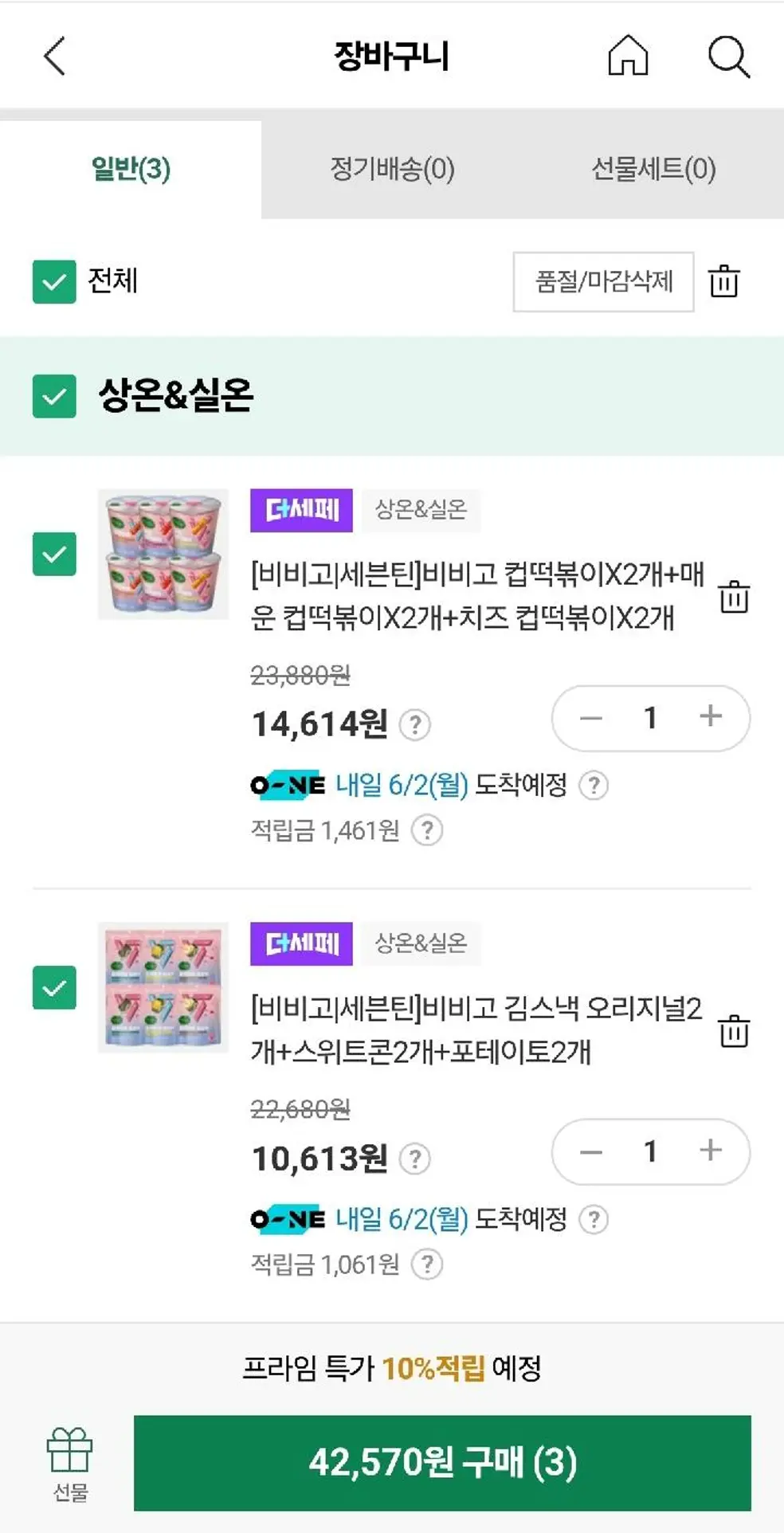Open the 선물 gift option
The width and height of the screenshot is (784, 1533).
click(70, 1464)
